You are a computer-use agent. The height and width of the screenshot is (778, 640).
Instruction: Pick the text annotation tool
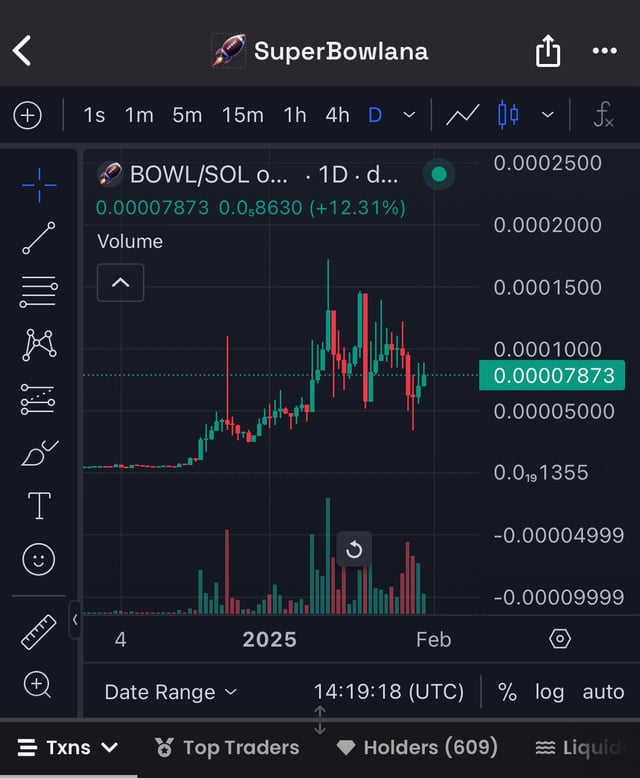pyautogui.click(x=39, y=506)
